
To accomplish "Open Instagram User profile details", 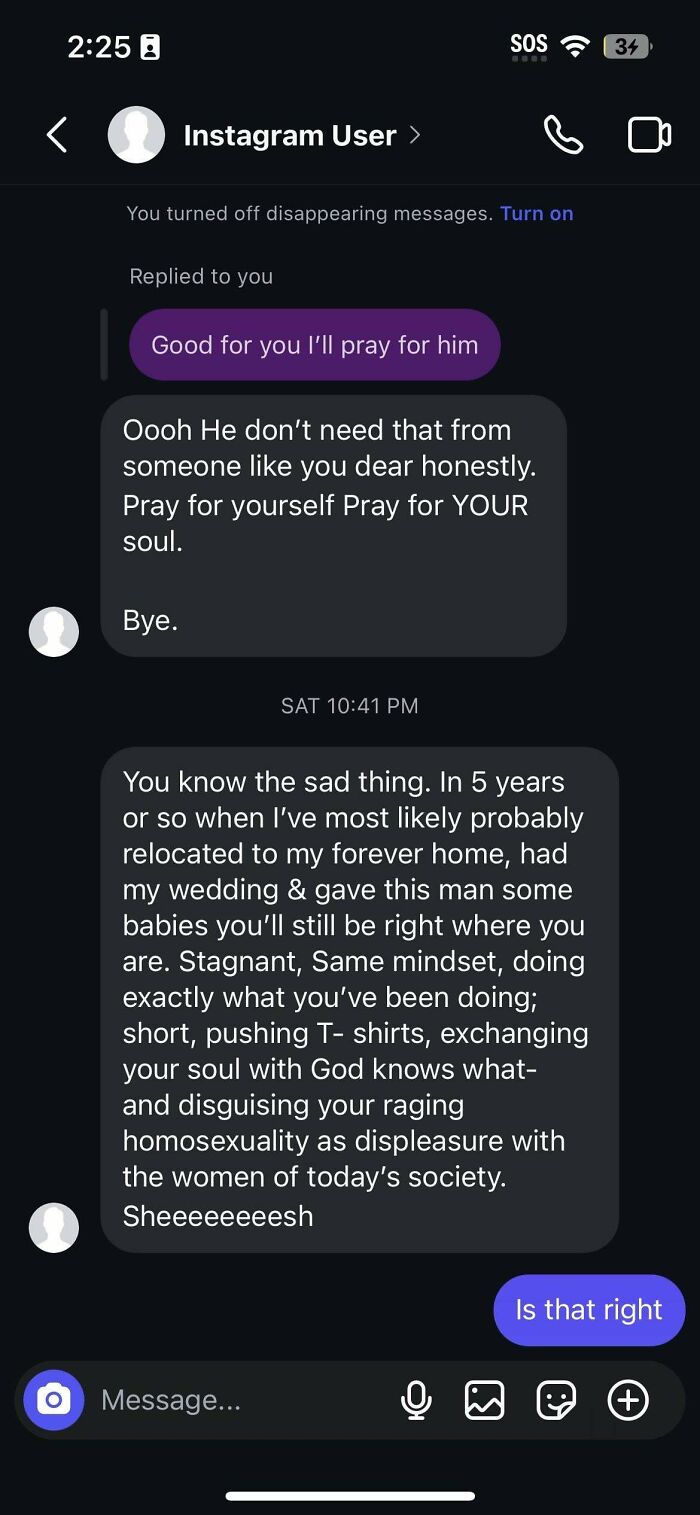I will (290, 135).
